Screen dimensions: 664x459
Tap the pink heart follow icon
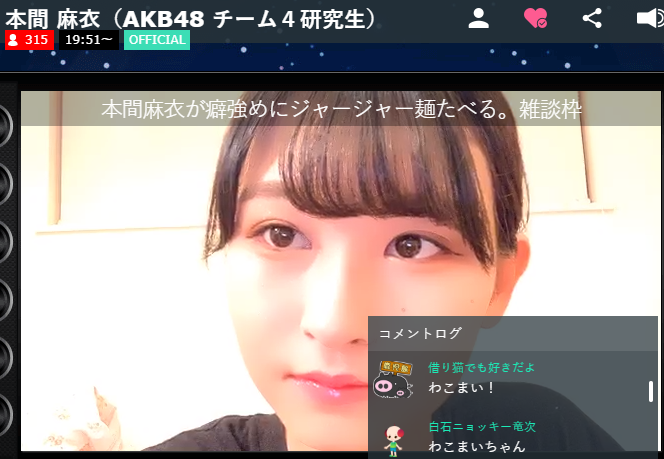click(535, 17)
